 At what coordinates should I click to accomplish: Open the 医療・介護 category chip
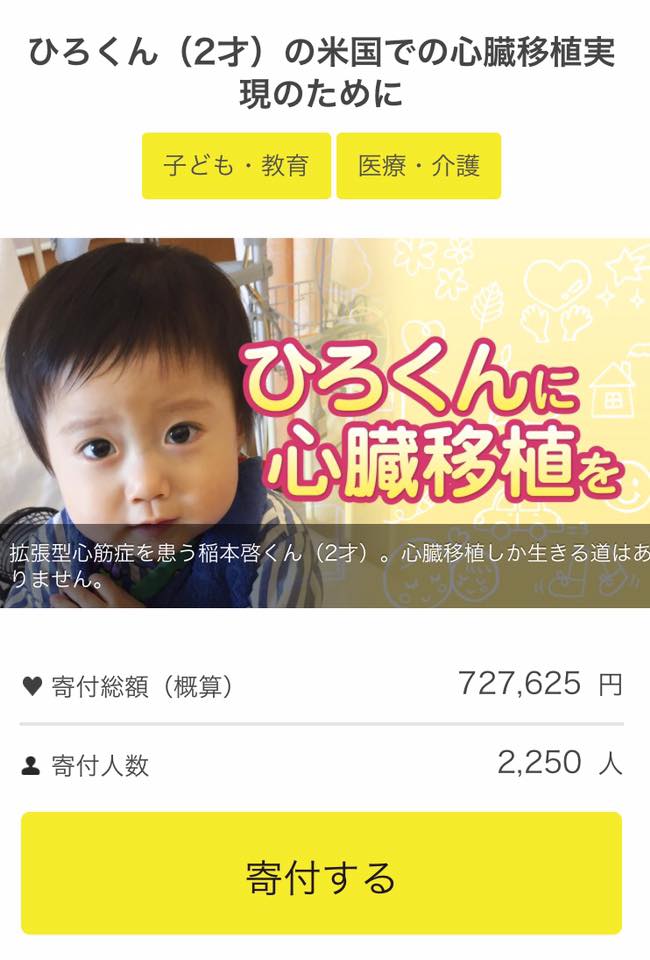[418, 166]
